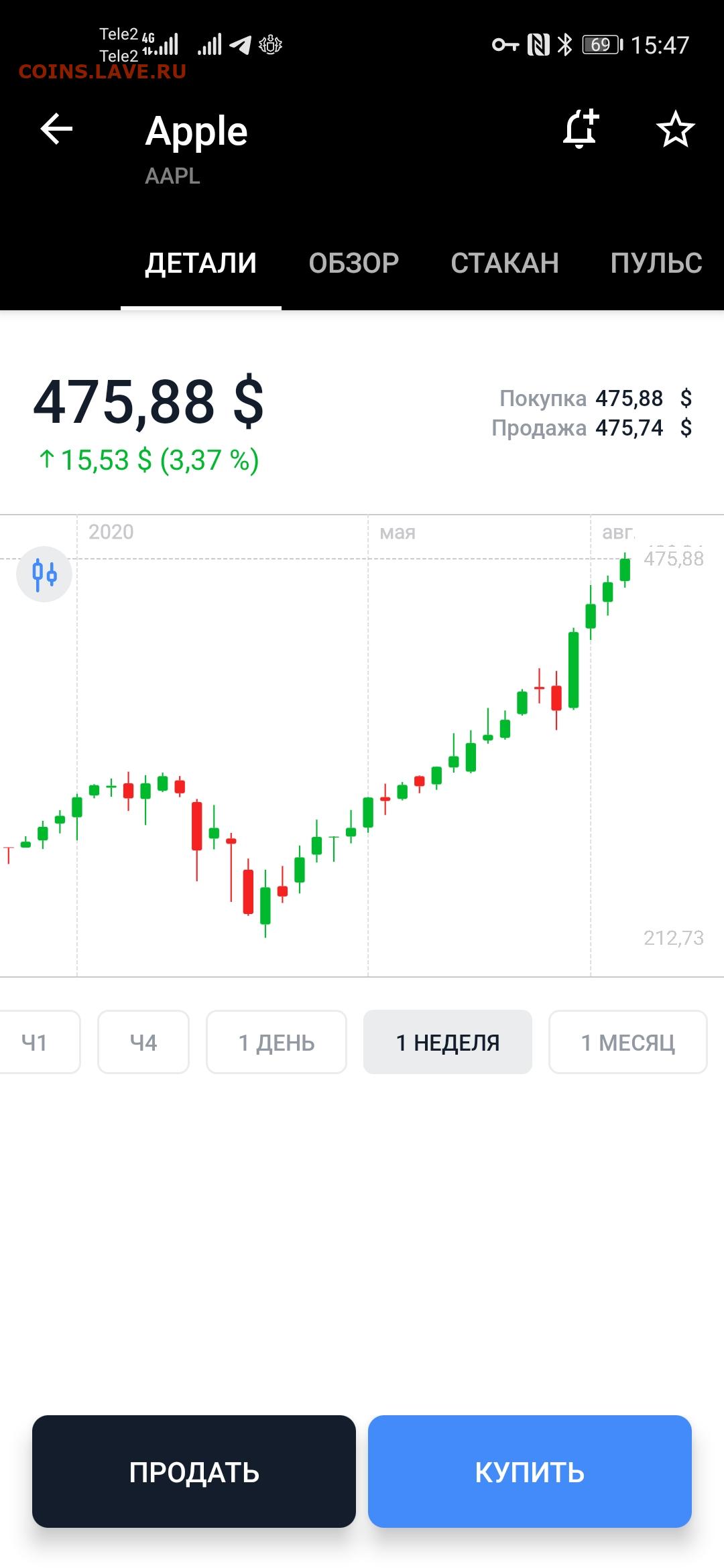Viewport: 724px width, 1568px height.
Task: Tap the КУПИТЬ button to buy
Action: pyautogui.click(x=530, y=1472)
